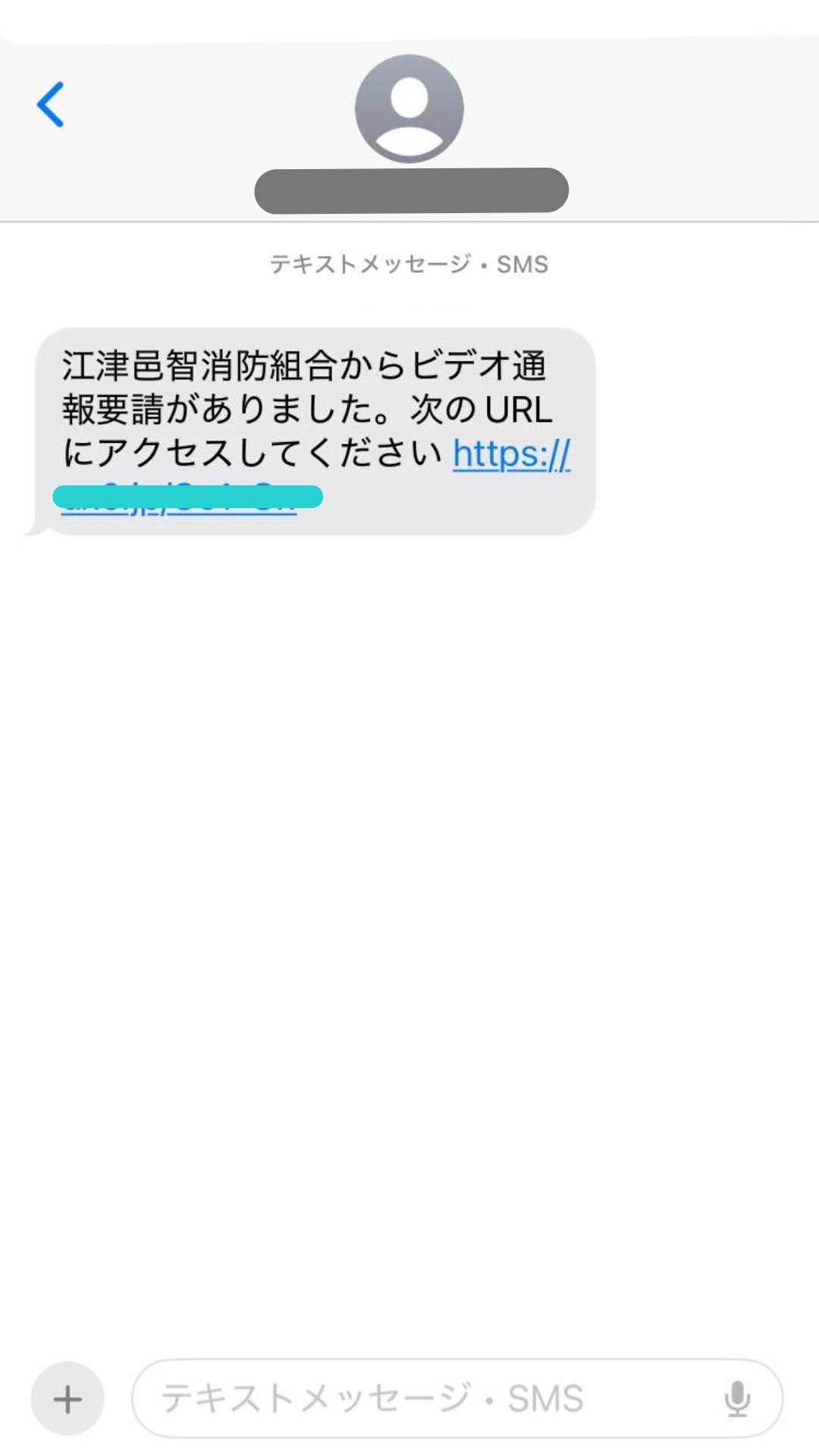Viewport: 819px width, 1456px height.
Task: Tap the plus button for attachments
Action: [x=67, y=1398]
